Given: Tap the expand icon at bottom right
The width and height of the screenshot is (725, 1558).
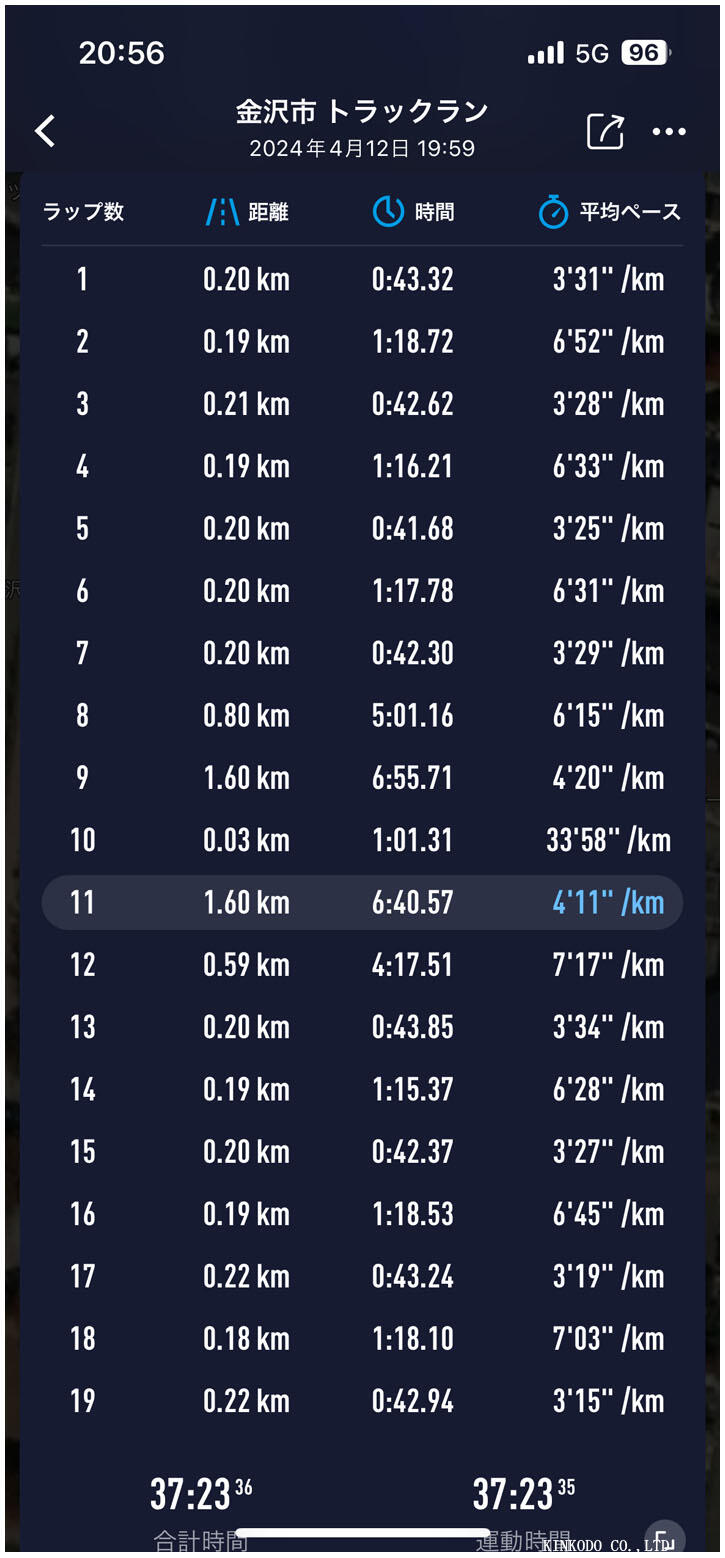Looking at the screenshot, I should click(664, 1538).
